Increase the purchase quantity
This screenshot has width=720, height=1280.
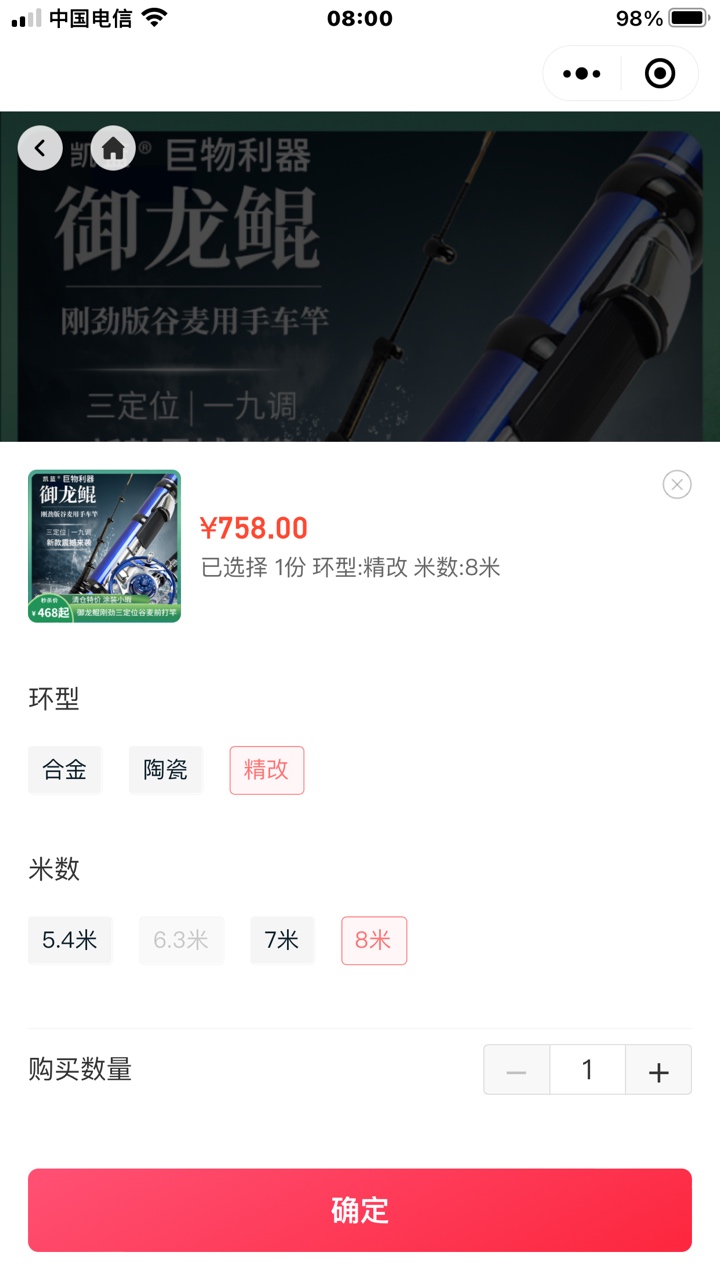(x=658, y=1070)
